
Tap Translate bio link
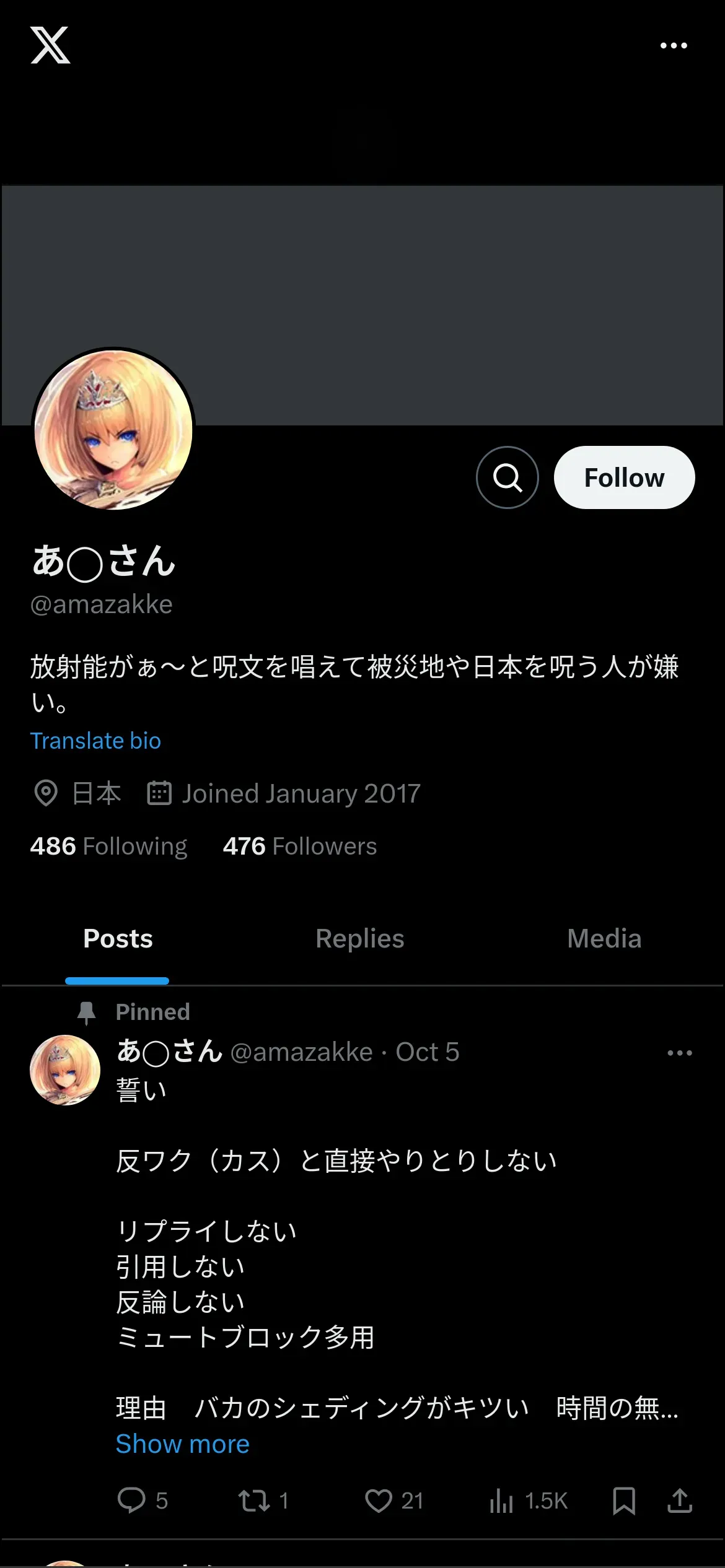pos(95,741)
